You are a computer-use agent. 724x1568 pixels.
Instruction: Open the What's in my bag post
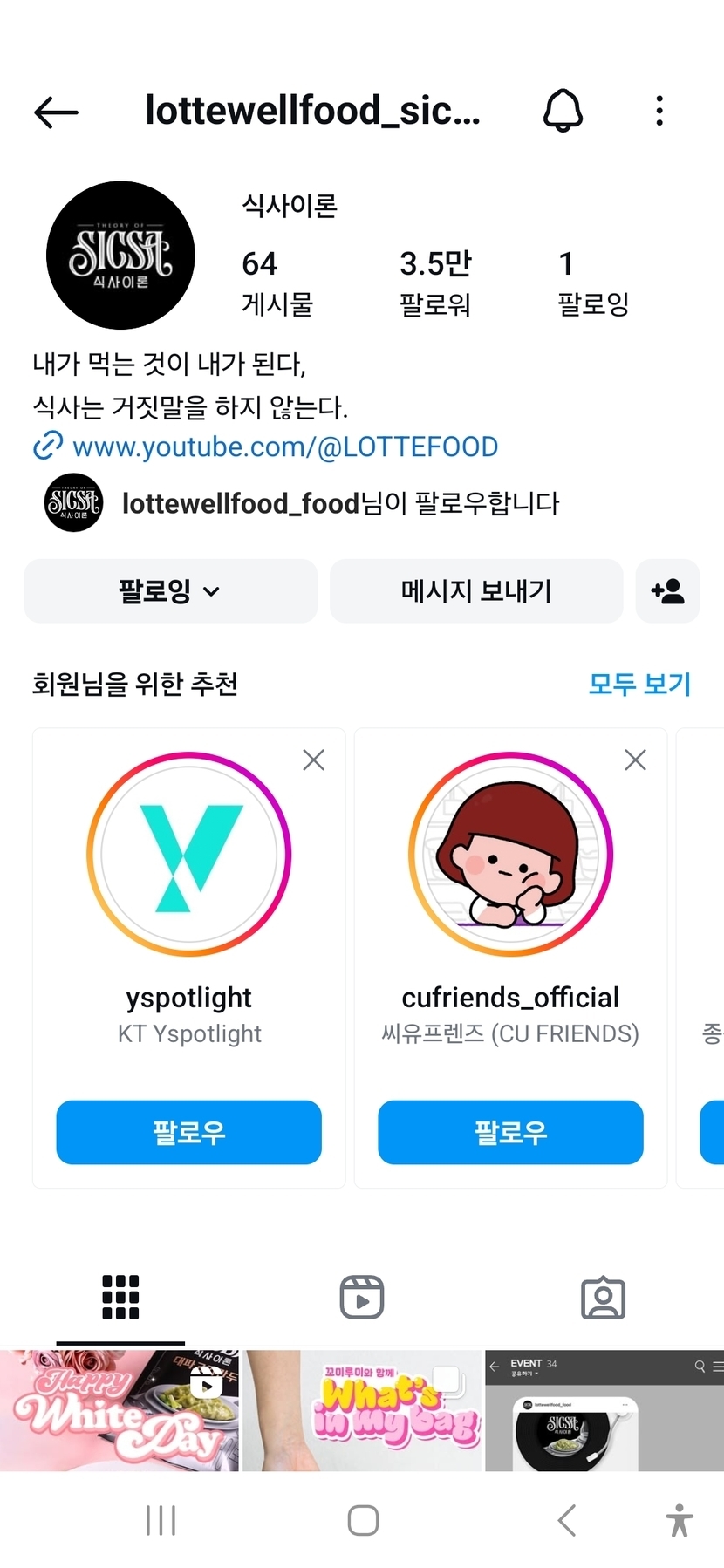click(x=361, y=1411)
